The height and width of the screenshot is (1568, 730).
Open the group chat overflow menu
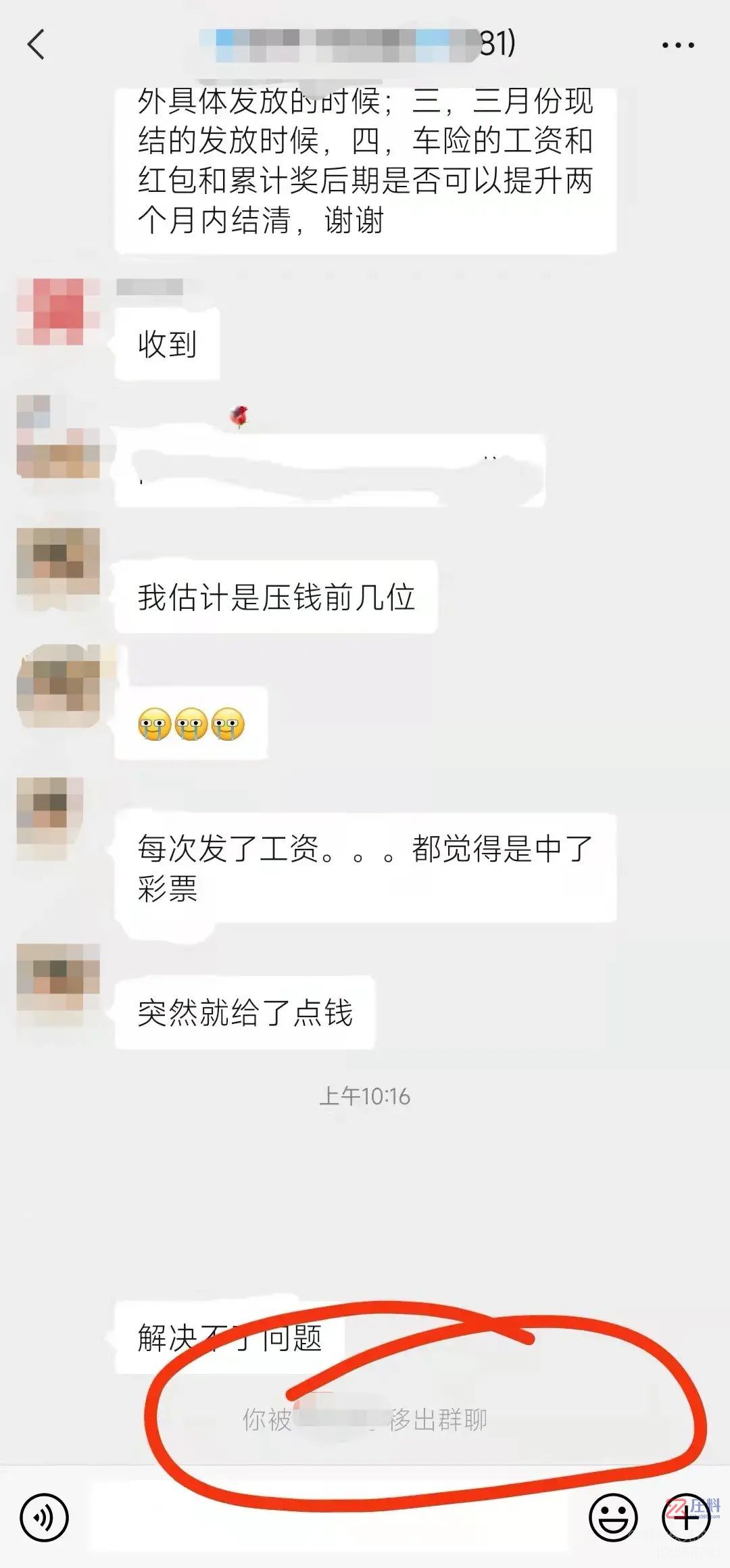click(x=677, y=45)
